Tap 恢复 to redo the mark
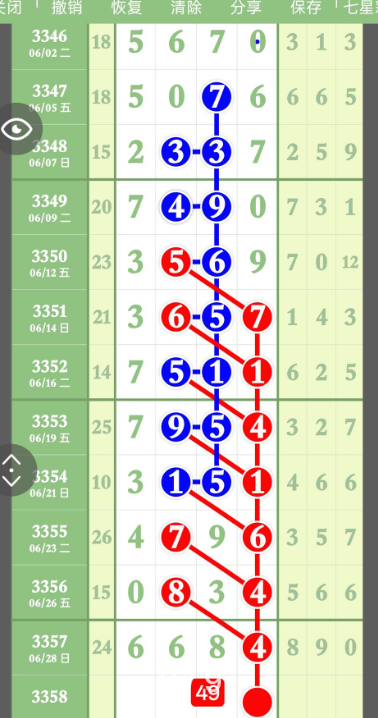This screenshot has height=718, width=378. pos(126,8)
